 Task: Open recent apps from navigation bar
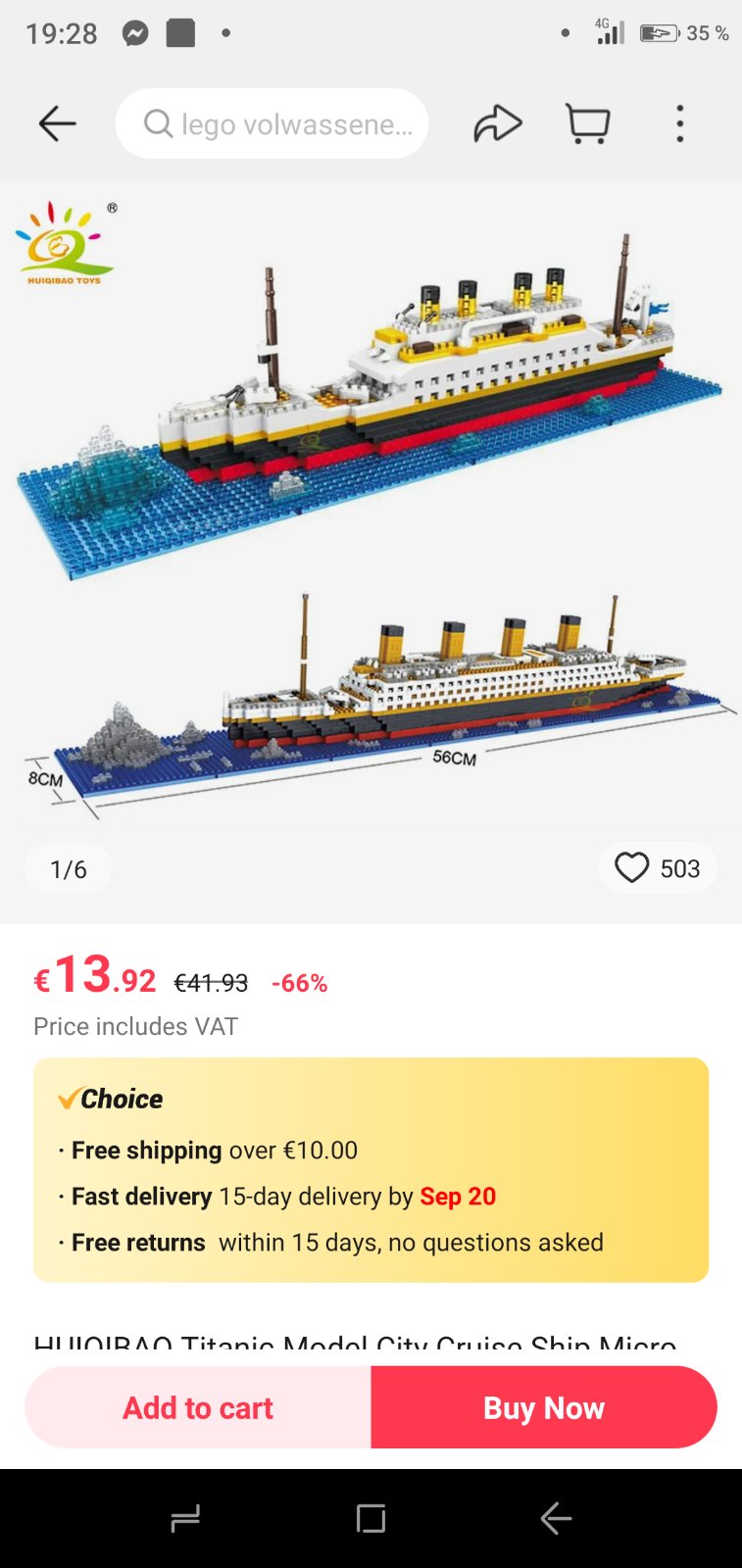point(185,1519)
